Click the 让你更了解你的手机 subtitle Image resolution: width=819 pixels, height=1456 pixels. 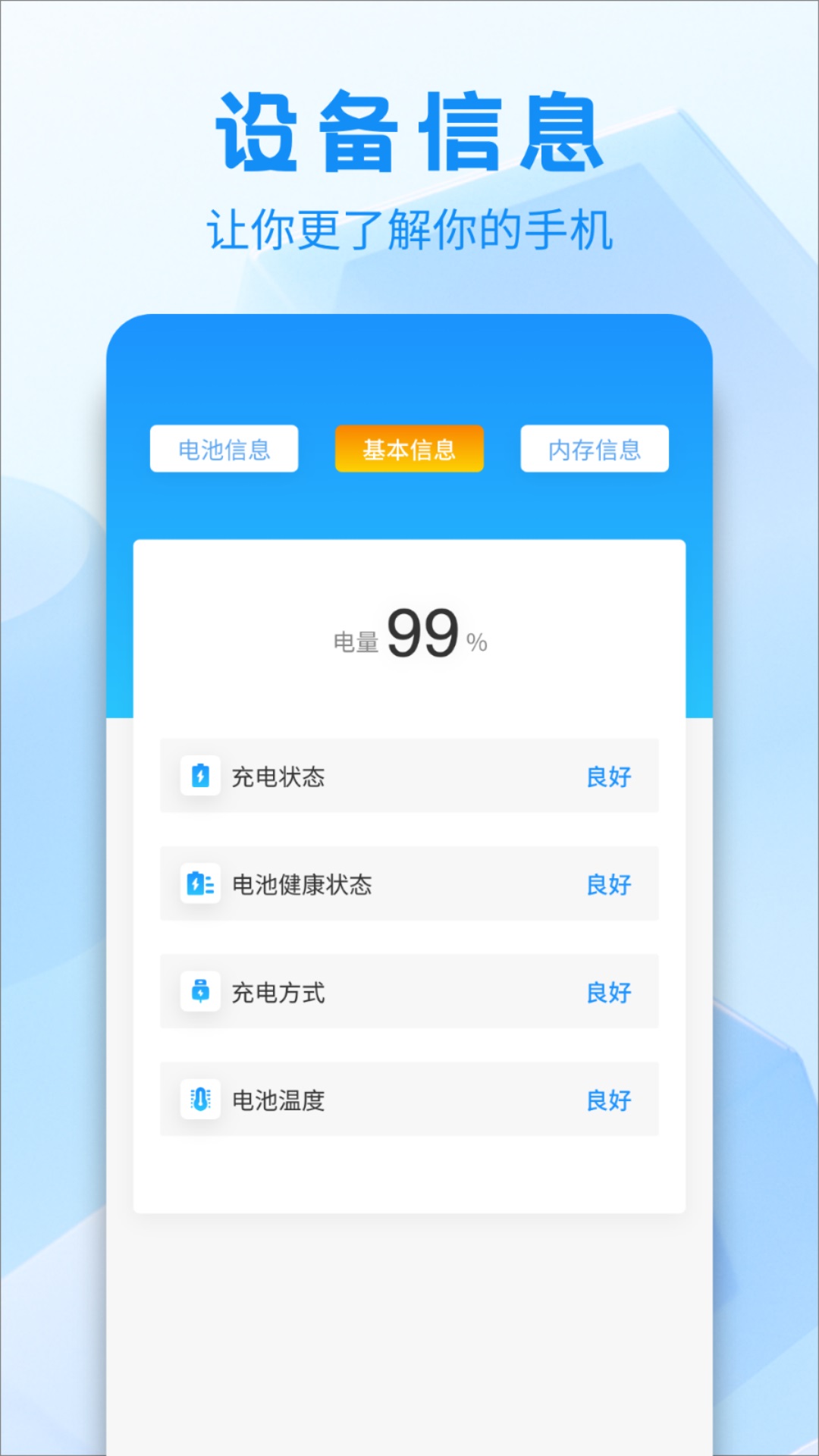point(409,225)
